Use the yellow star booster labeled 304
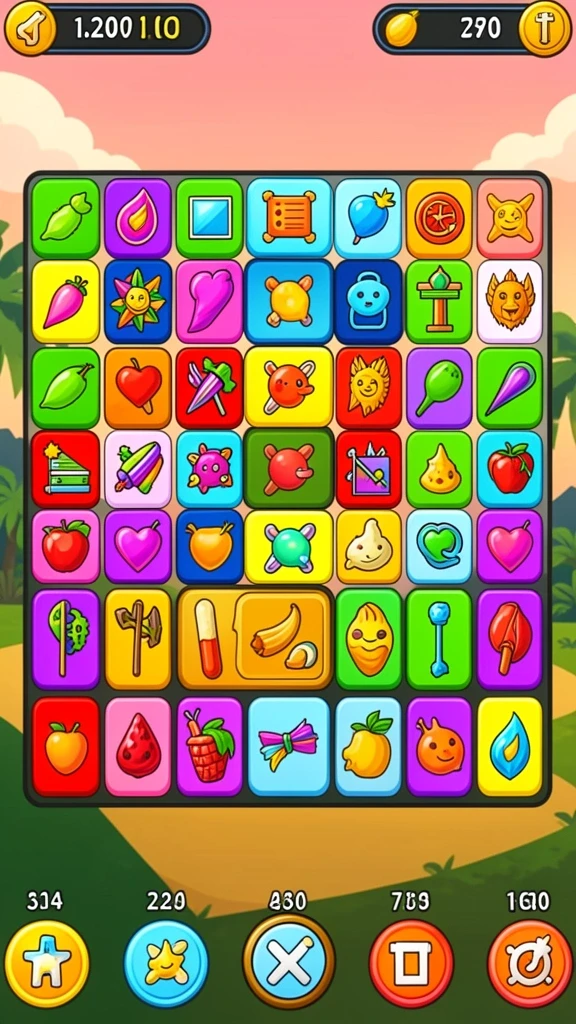Screen dimensions: 576x1024 coord(47,964)
